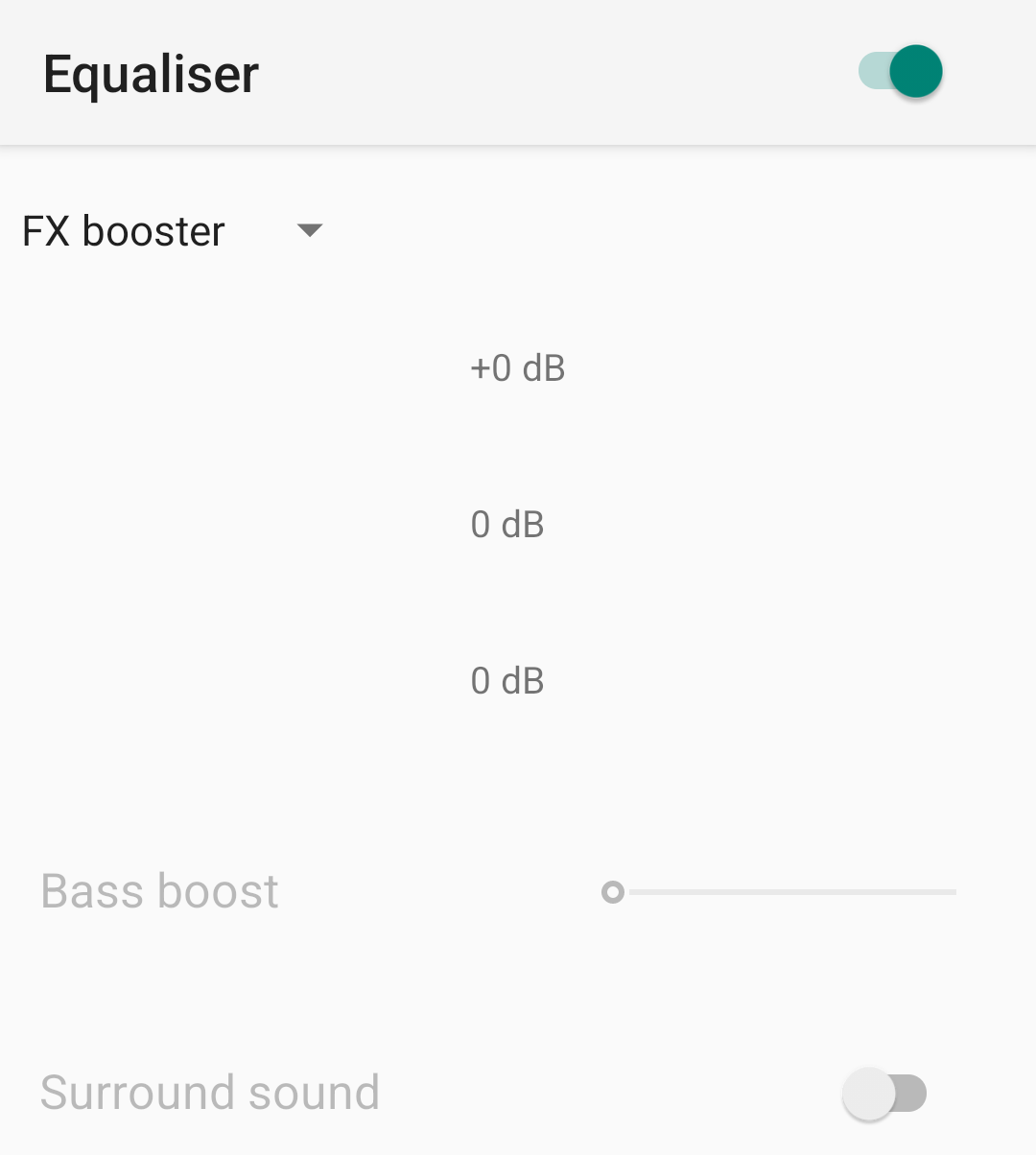Tap the header bar of the Equaliser screen
1036x1155 pixels.
tap(518, 72)
